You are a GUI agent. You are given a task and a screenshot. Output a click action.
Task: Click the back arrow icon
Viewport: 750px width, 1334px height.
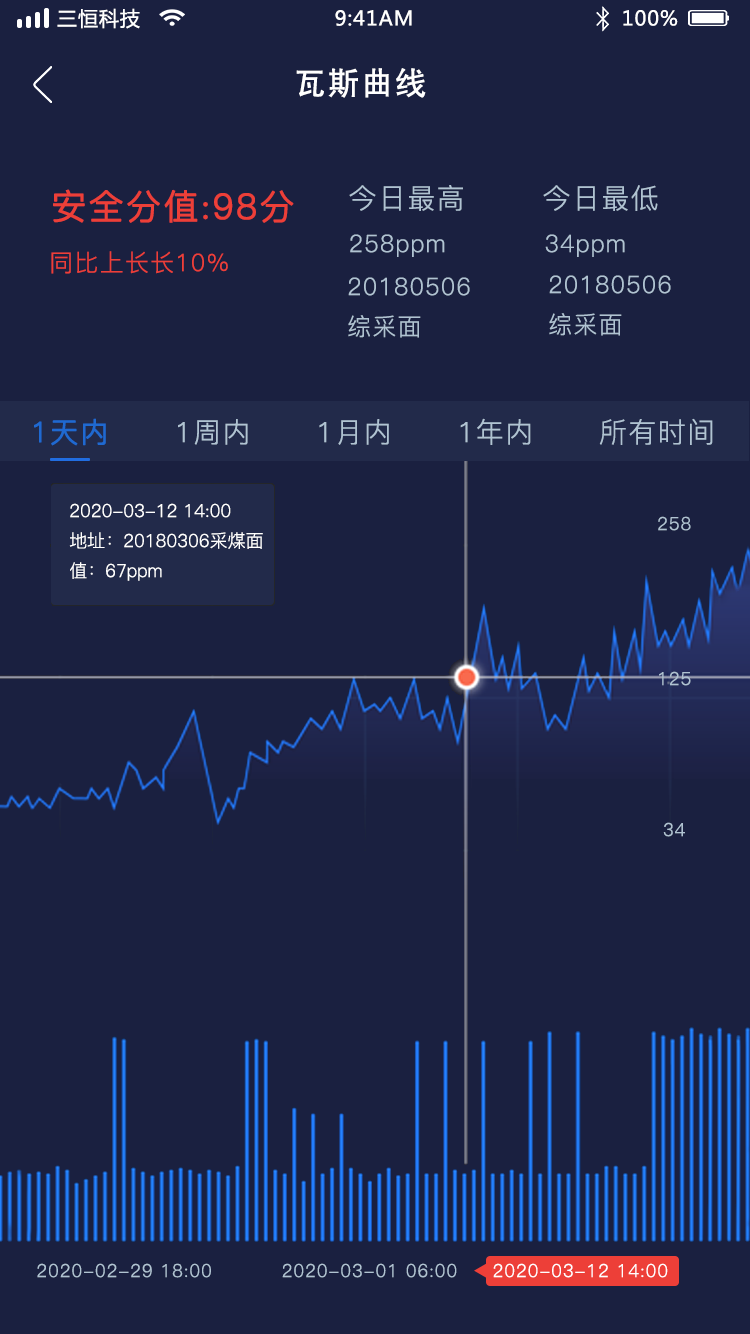click(42, 85)
